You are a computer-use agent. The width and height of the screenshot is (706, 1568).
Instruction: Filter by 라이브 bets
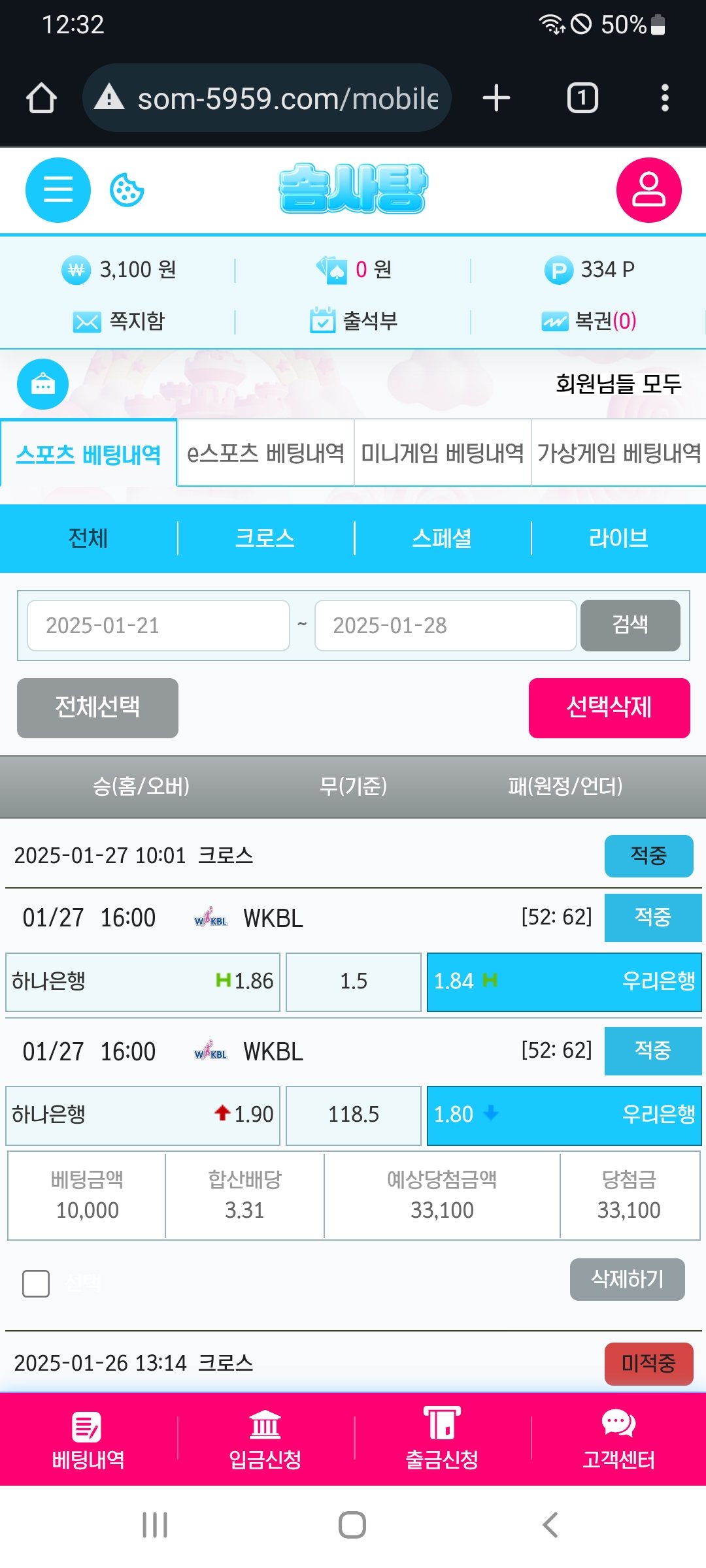[618, 538]
